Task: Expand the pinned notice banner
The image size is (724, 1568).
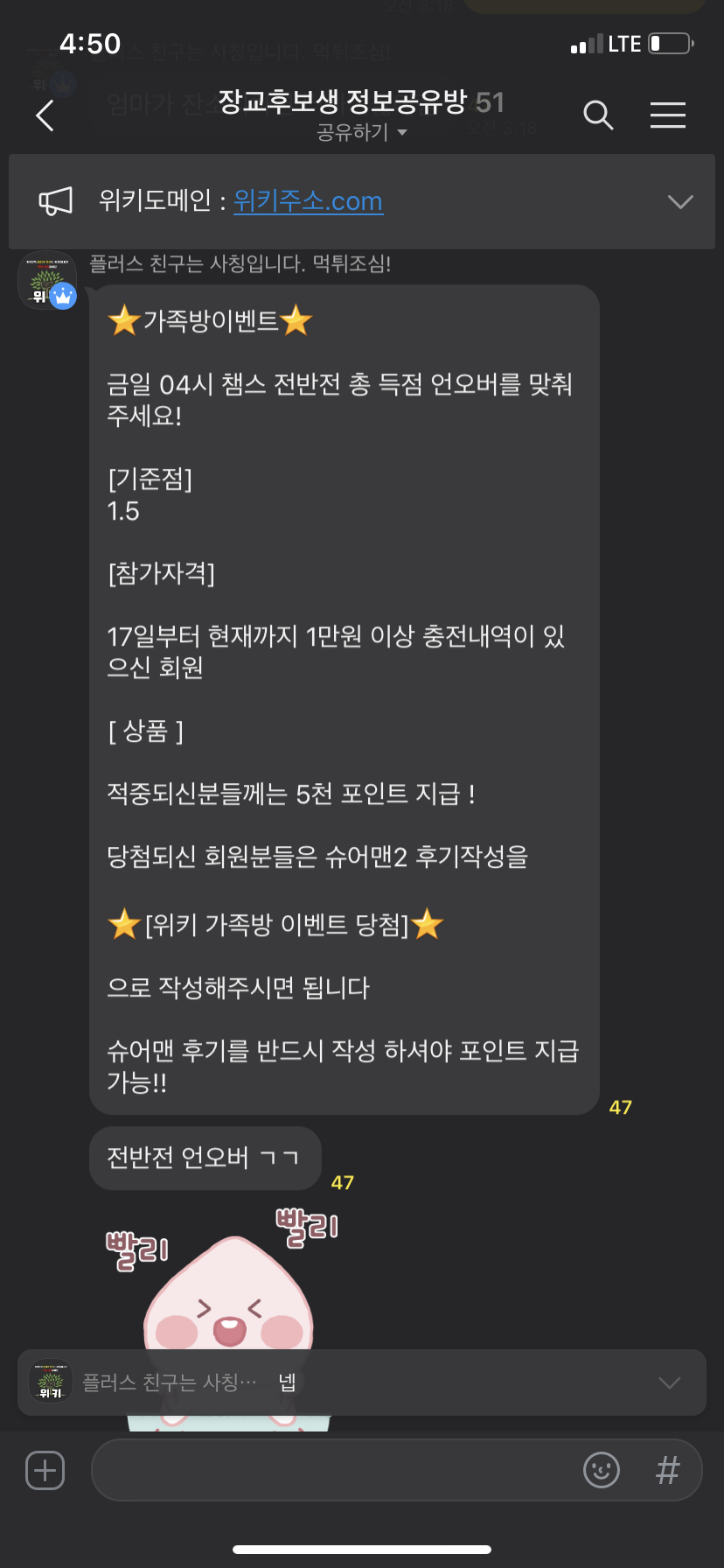Action: (680, 201)
